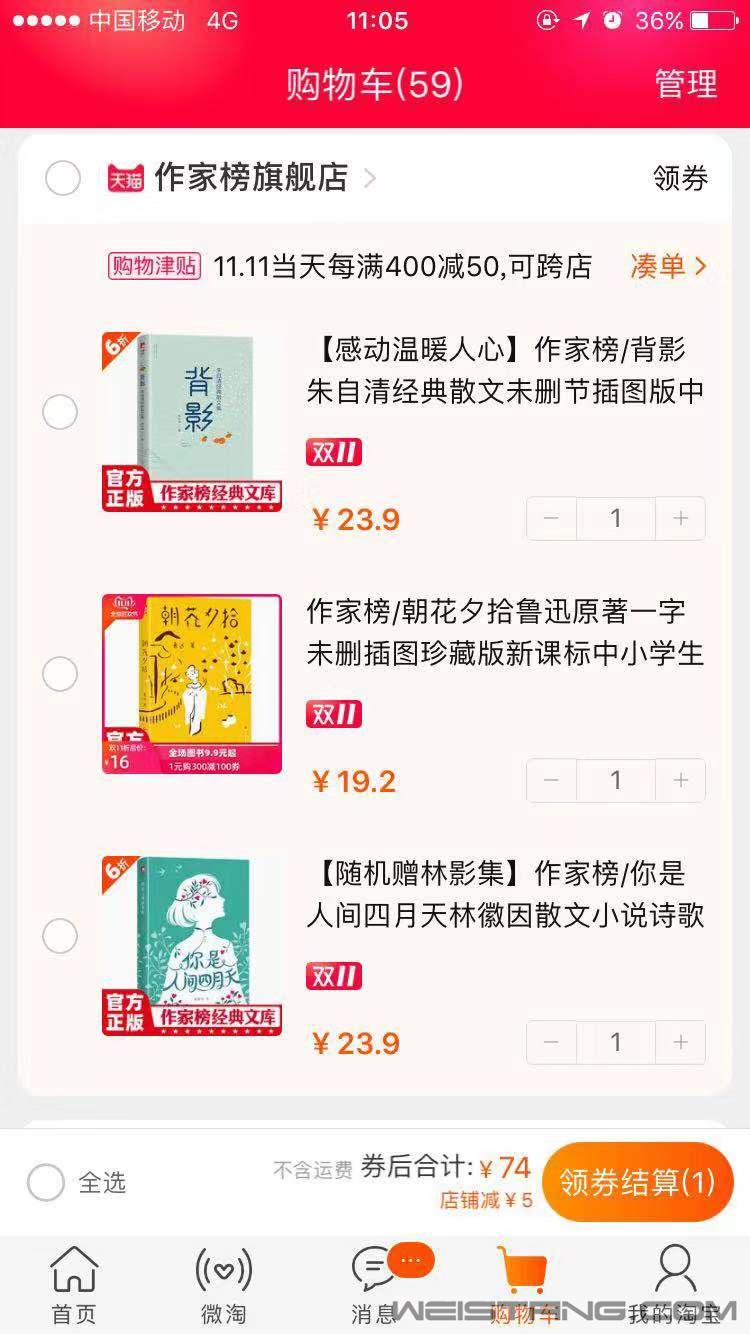Select all items from 作家榜旗舰店

[63, 179]
